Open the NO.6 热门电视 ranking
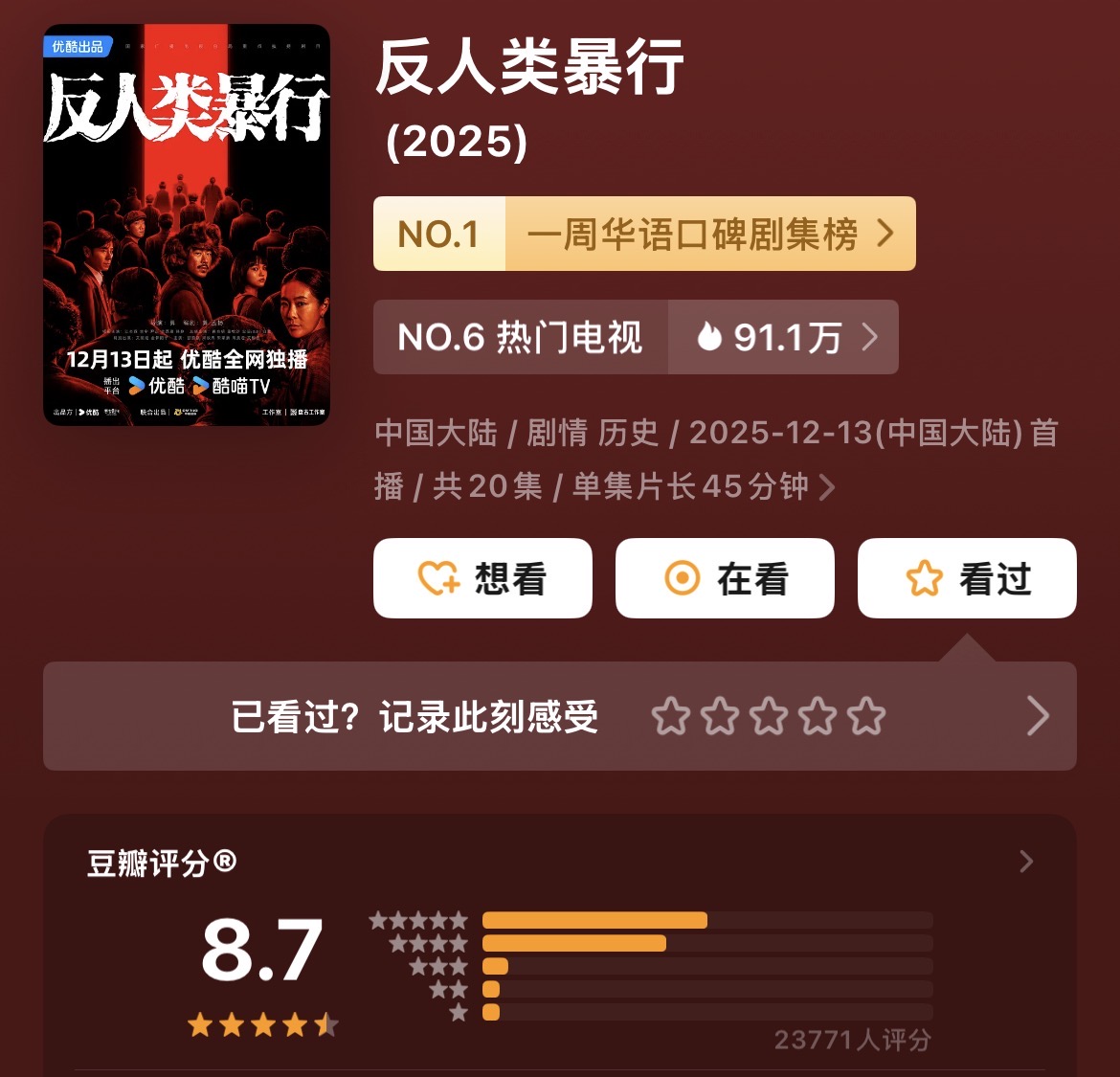The height and width of the screenshot is (1077, 1120). tap(520, 337)
